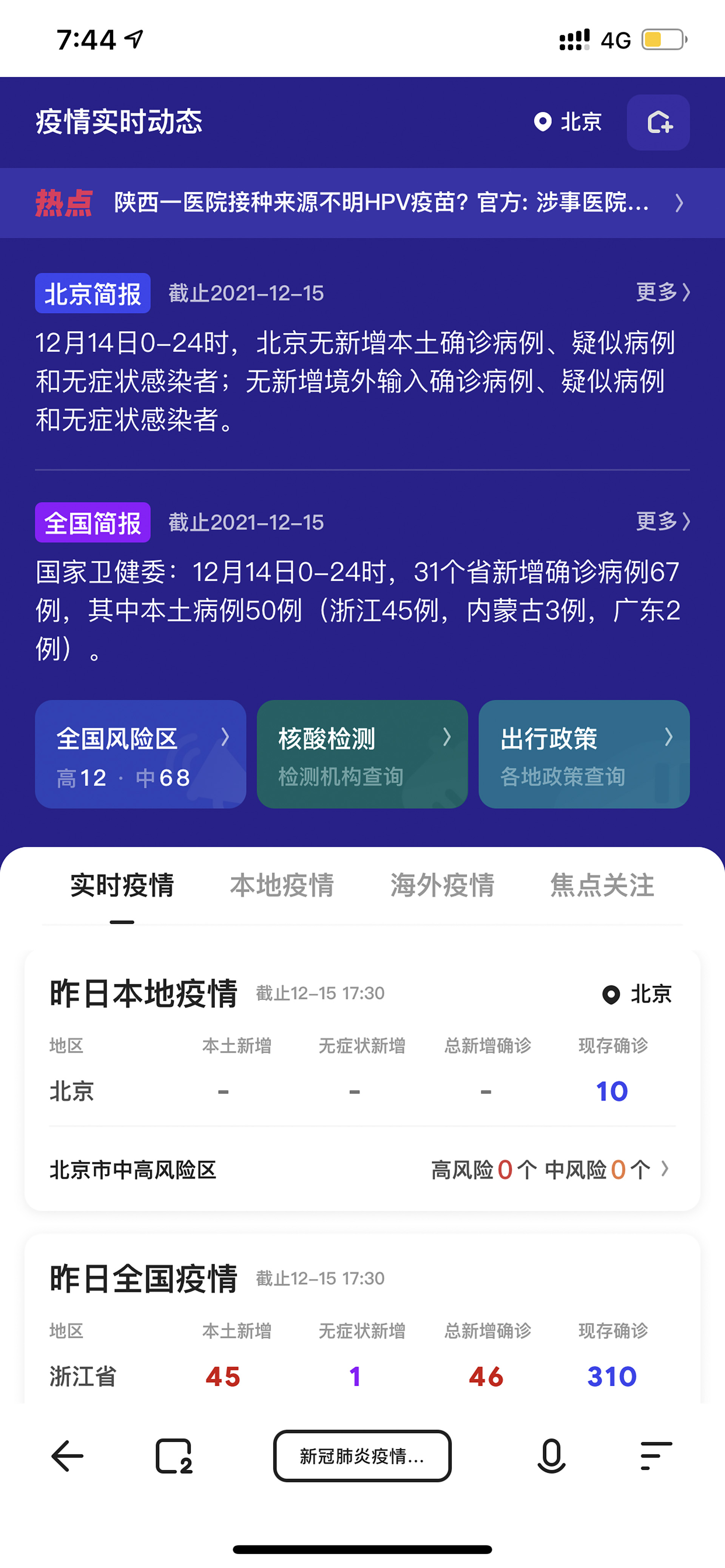Select the 实时疫情 tab
This screenshot has width=725, height=1568.
tap(122, 885)
